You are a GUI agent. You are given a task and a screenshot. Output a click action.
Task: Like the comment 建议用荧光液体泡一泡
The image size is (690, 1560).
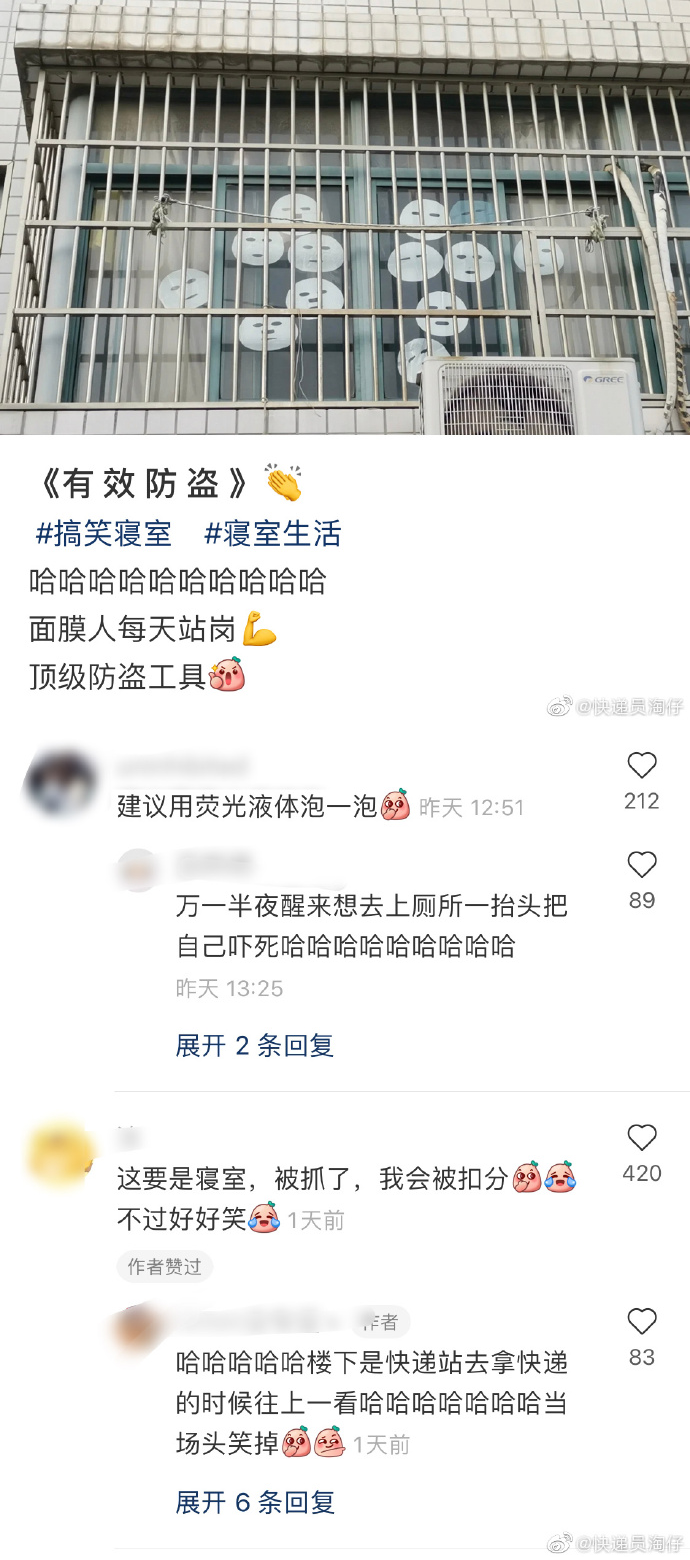tap(642, 766)
